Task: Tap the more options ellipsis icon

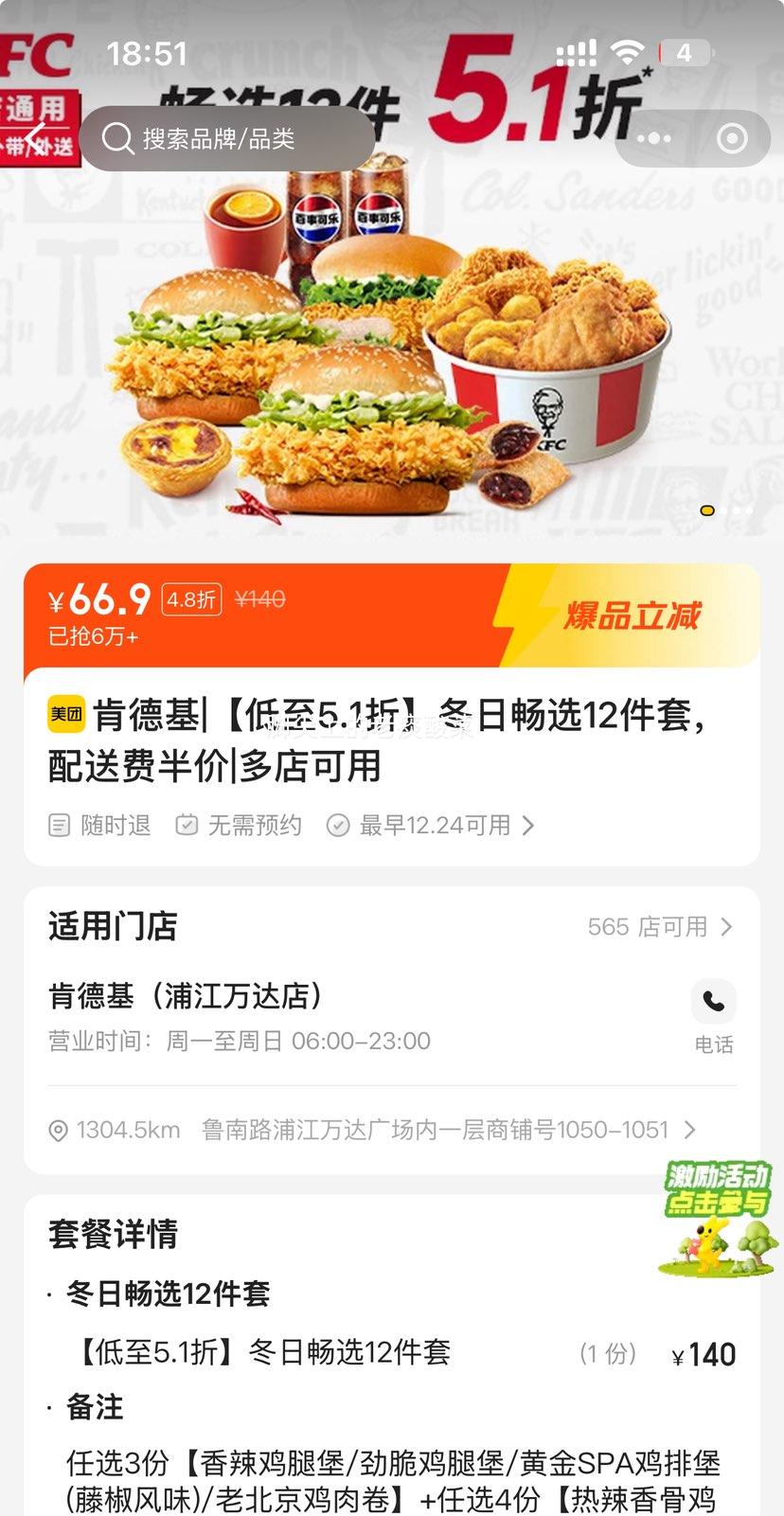Action: point(655,138)
